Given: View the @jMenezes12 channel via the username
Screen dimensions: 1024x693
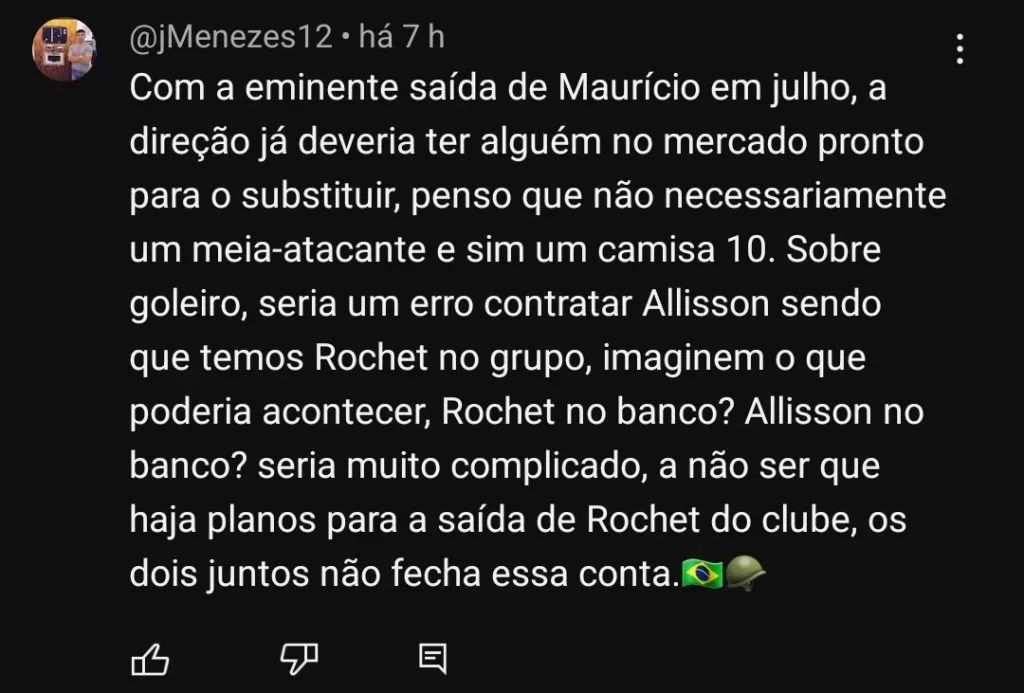Looking at the screenshot, I should tap(231, 38).
